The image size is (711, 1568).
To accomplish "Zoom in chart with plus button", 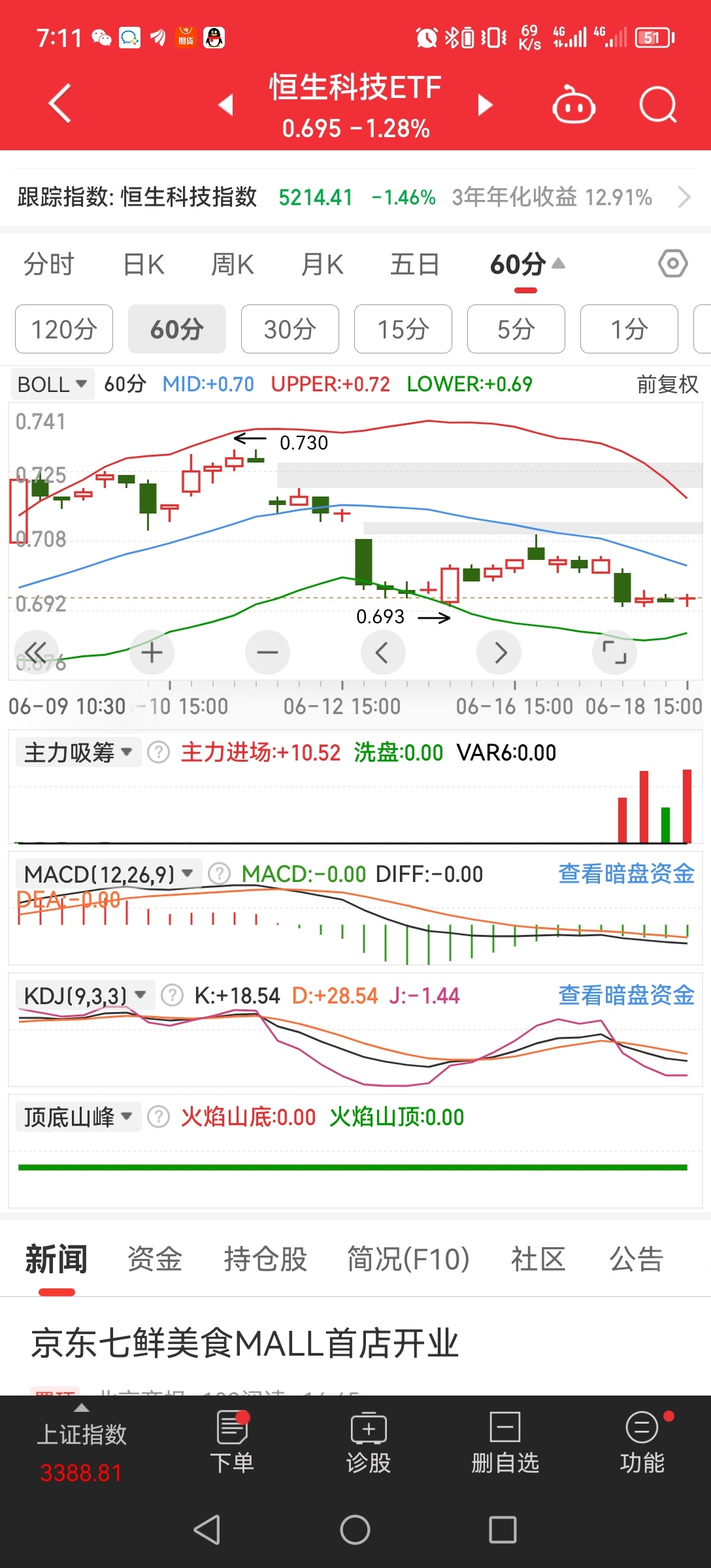I will coord(152,652).
